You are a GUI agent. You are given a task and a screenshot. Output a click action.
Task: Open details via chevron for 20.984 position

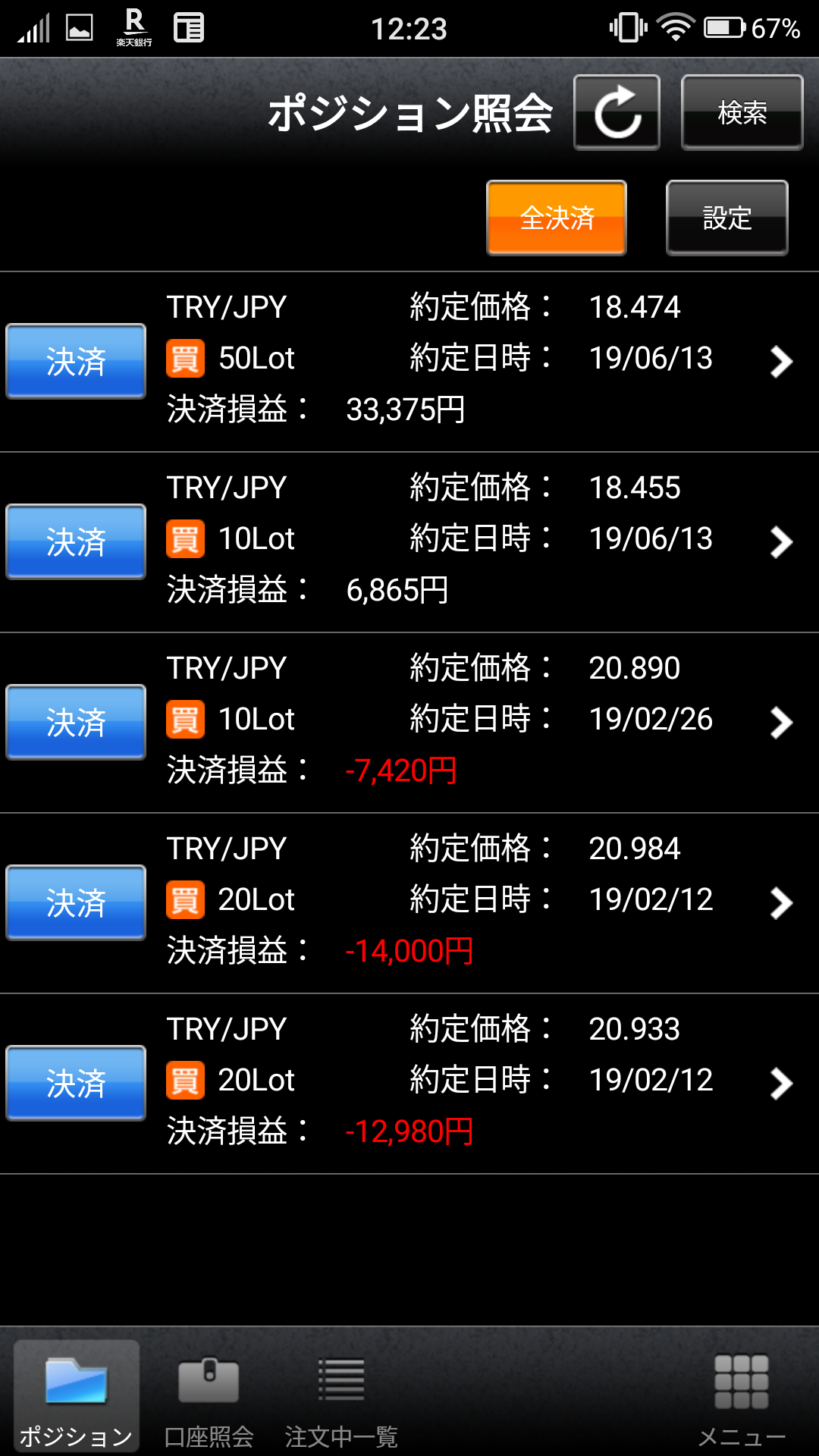coord(781,903)
